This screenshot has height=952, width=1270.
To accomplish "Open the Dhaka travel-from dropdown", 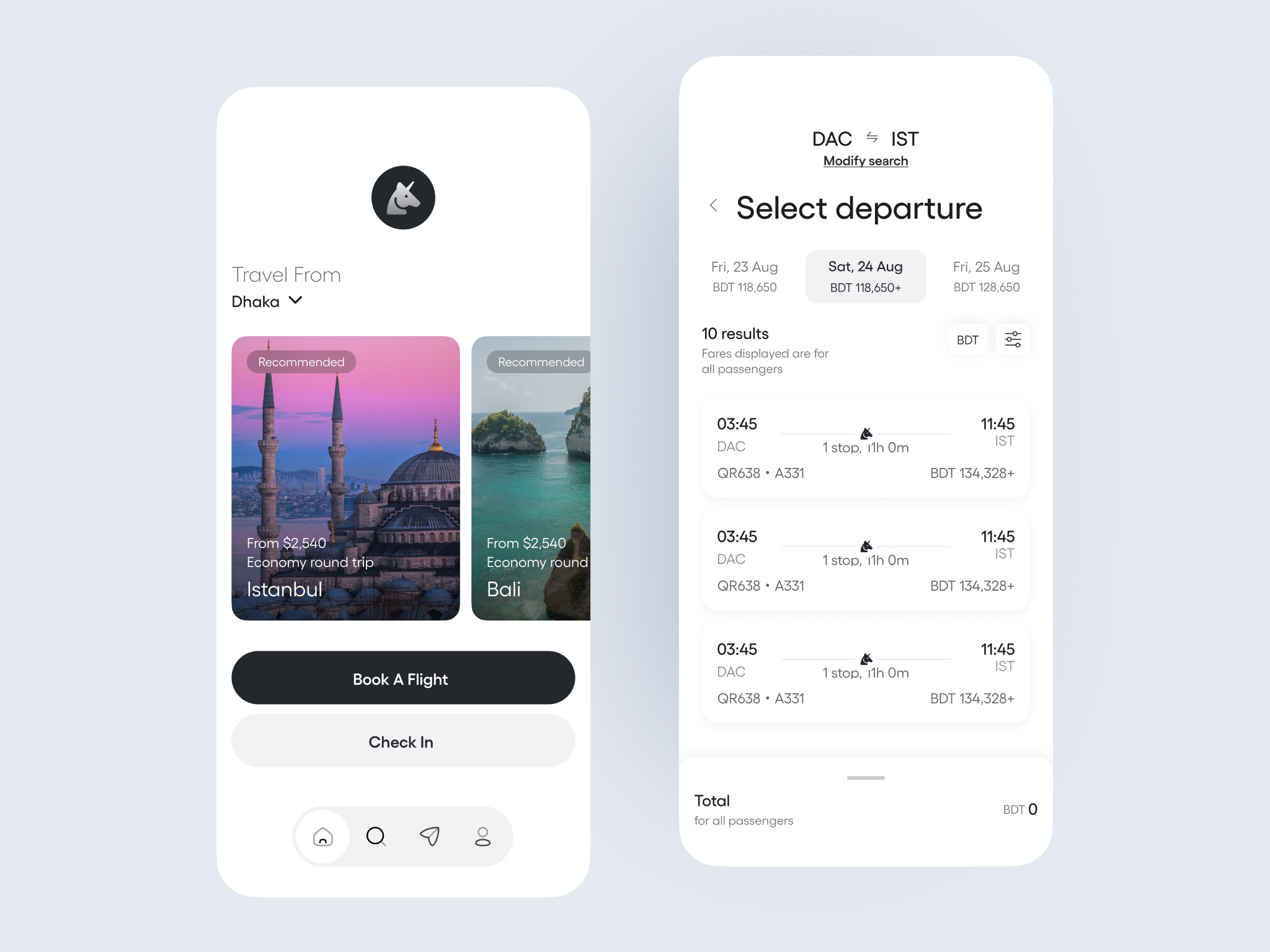I will click(267, 301).
